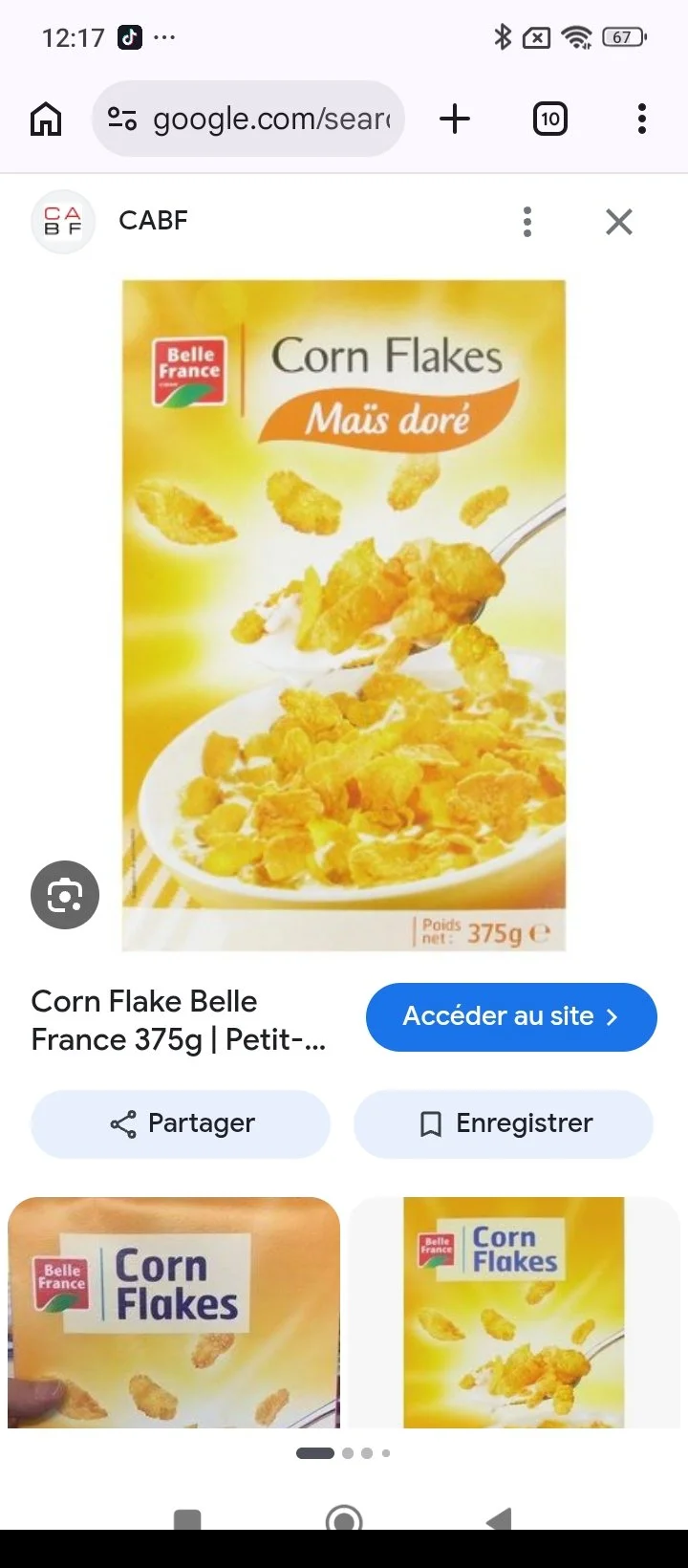Go to the browser home page
688x1568 pixels.
click(46, 120)
